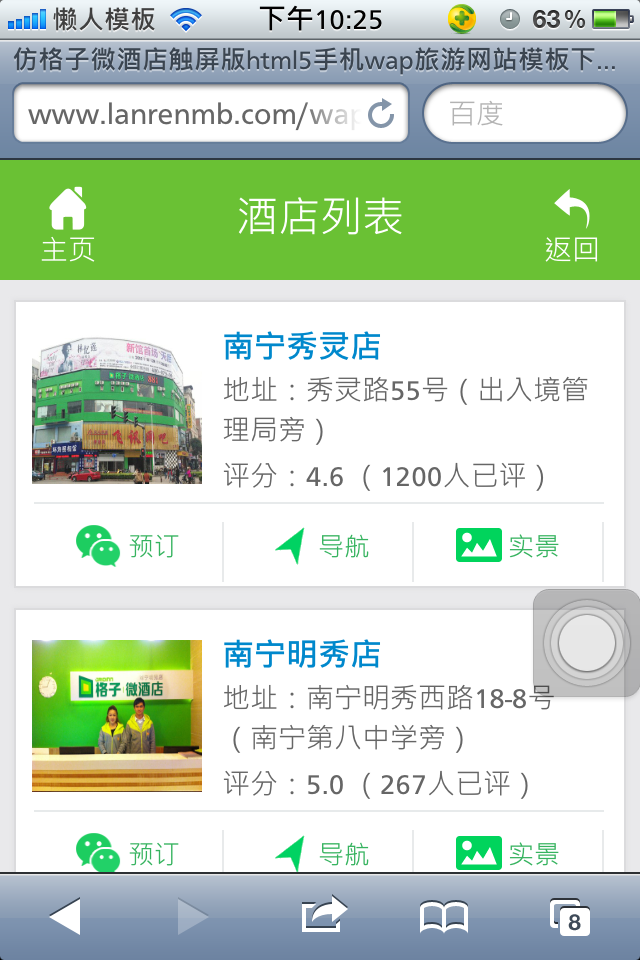Open 南宁秀灵店 building photo

[x=117, y=410]
